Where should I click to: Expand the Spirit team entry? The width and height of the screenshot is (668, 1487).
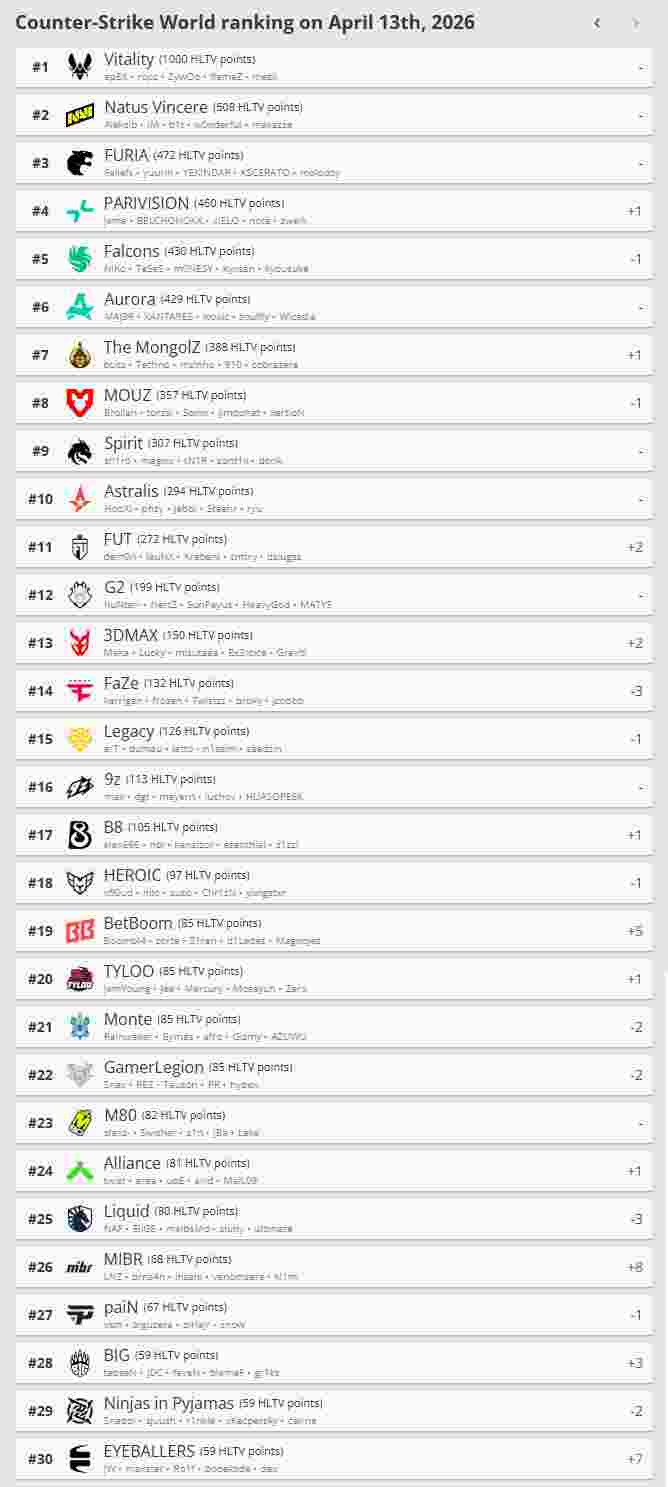coord(333,451)
